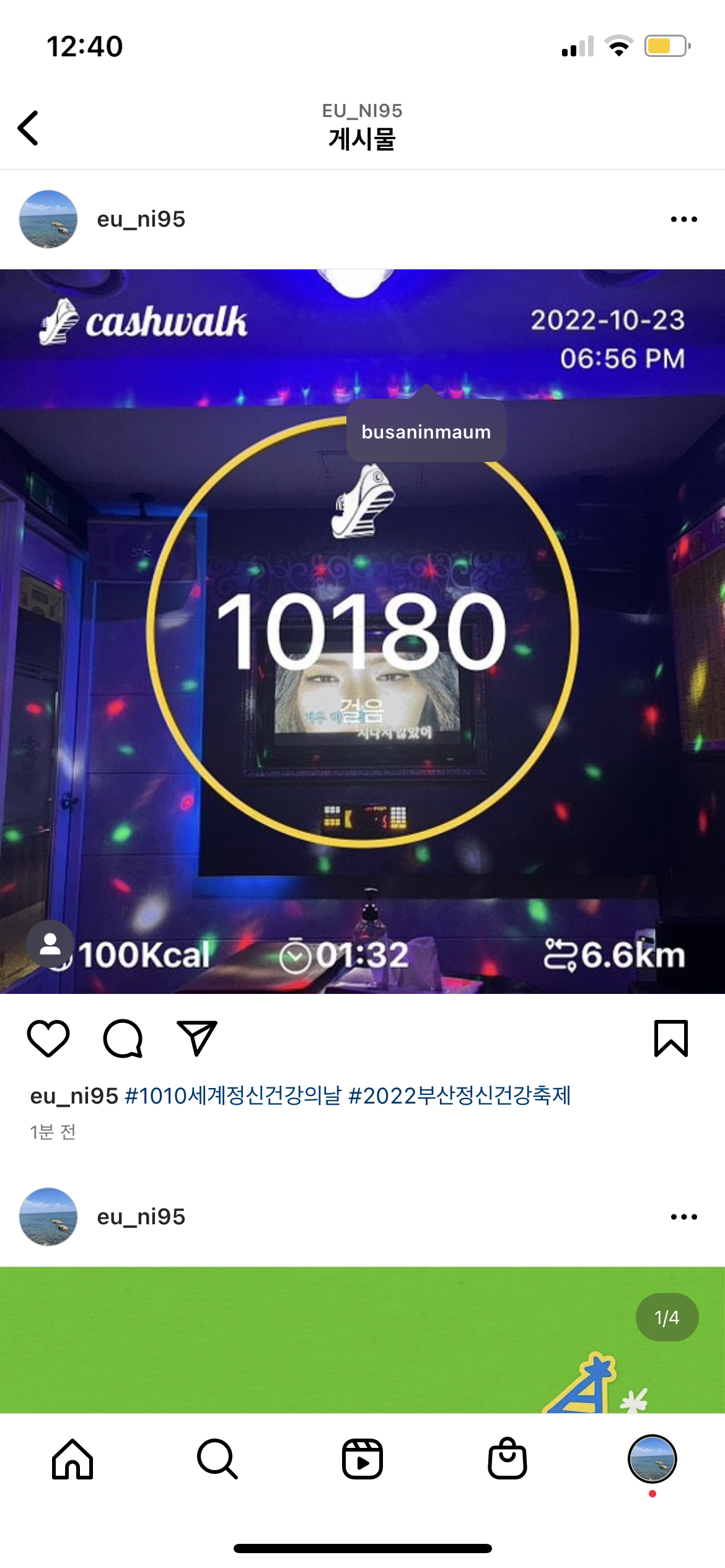Viewport: 725px width, 1568px height.
Task: Switch to the Reels tab
Action: (x=362, y=1459)
